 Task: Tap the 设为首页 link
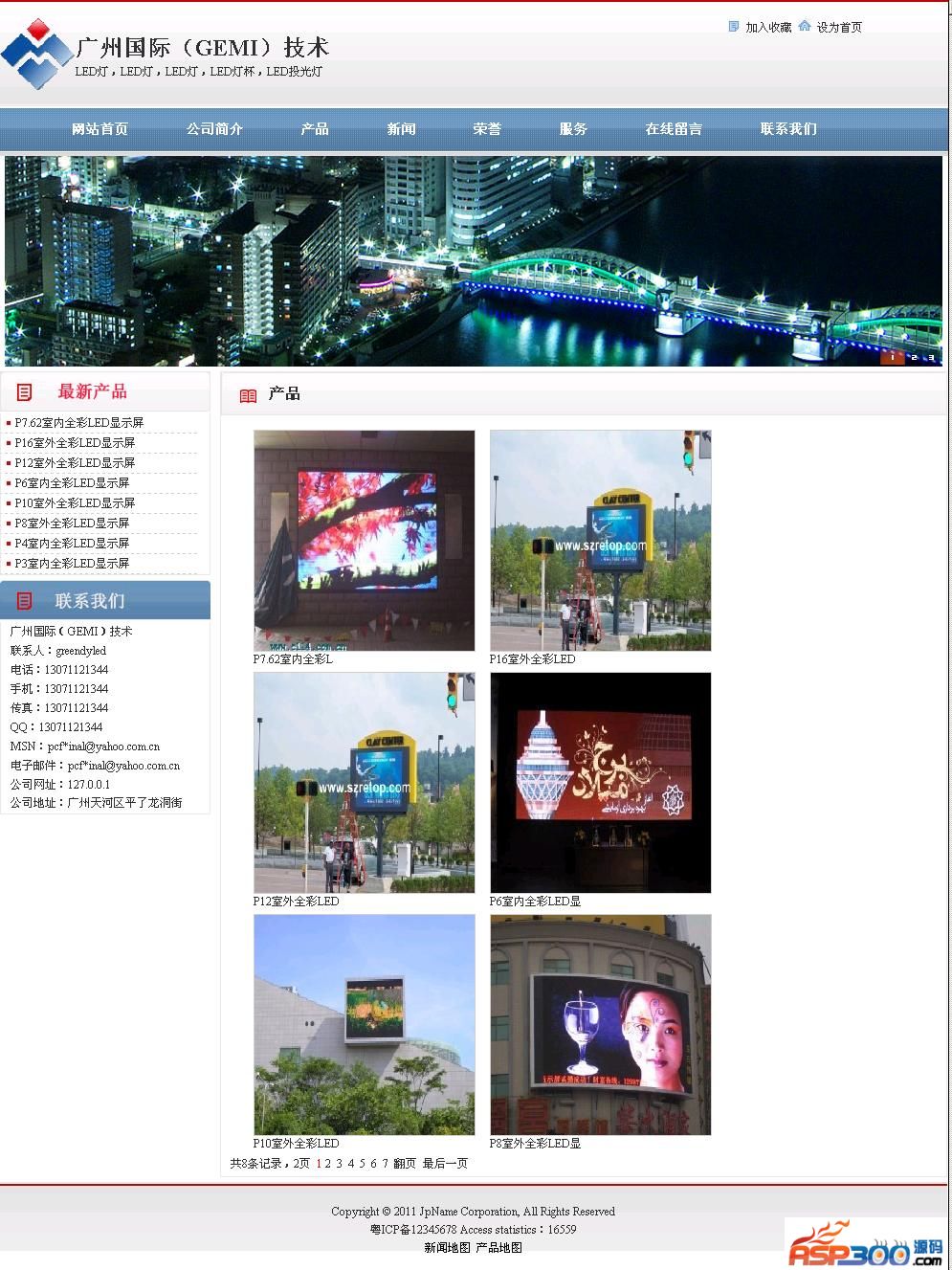[x=839, y=28]
